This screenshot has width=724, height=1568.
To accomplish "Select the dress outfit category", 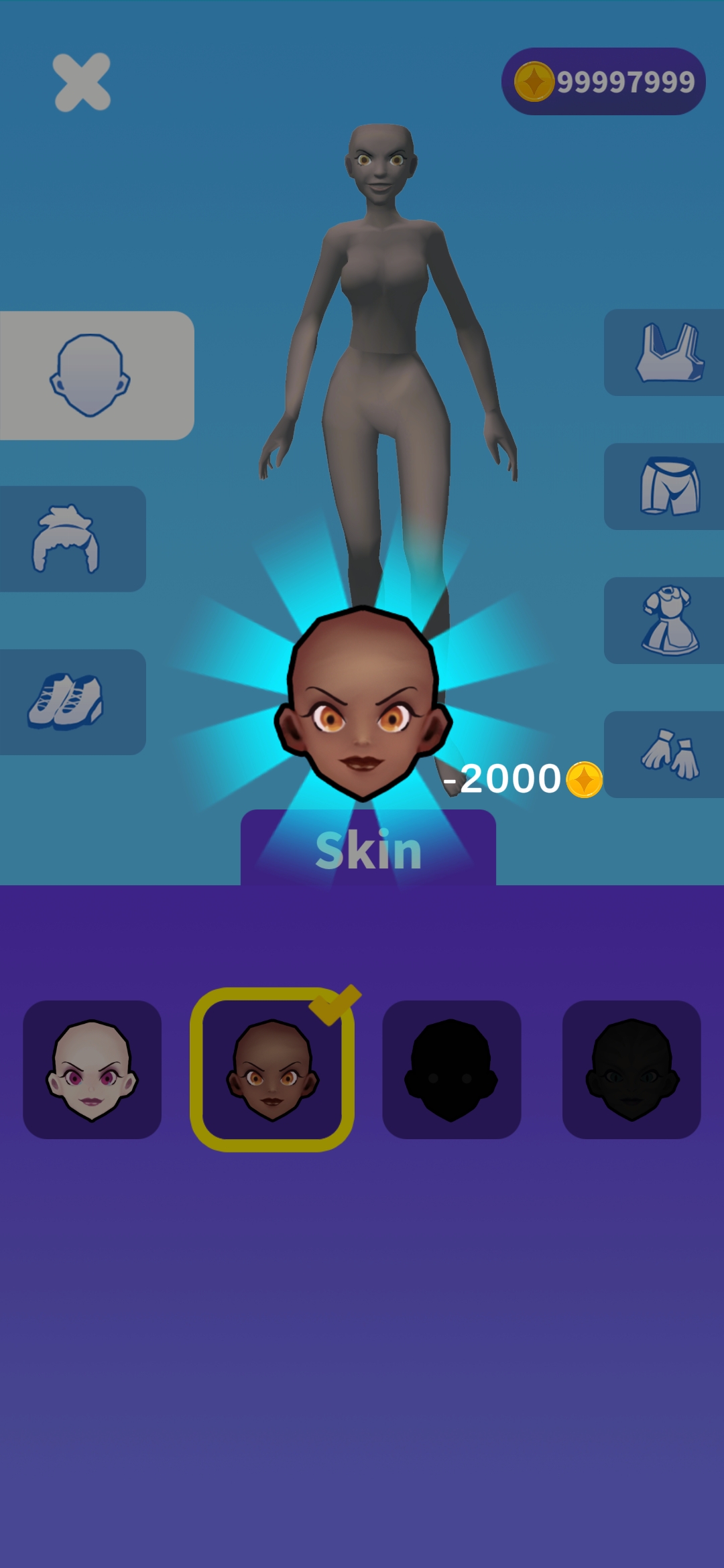I will pos(667,620).
